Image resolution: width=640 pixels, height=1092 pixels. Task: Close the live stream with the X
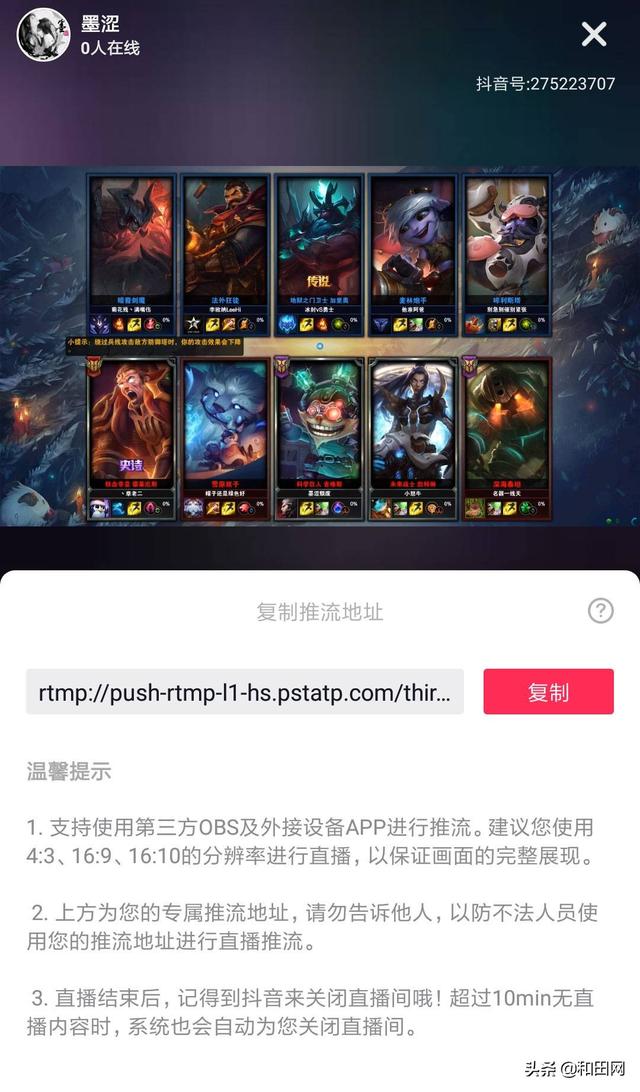[x=594, y=34]
